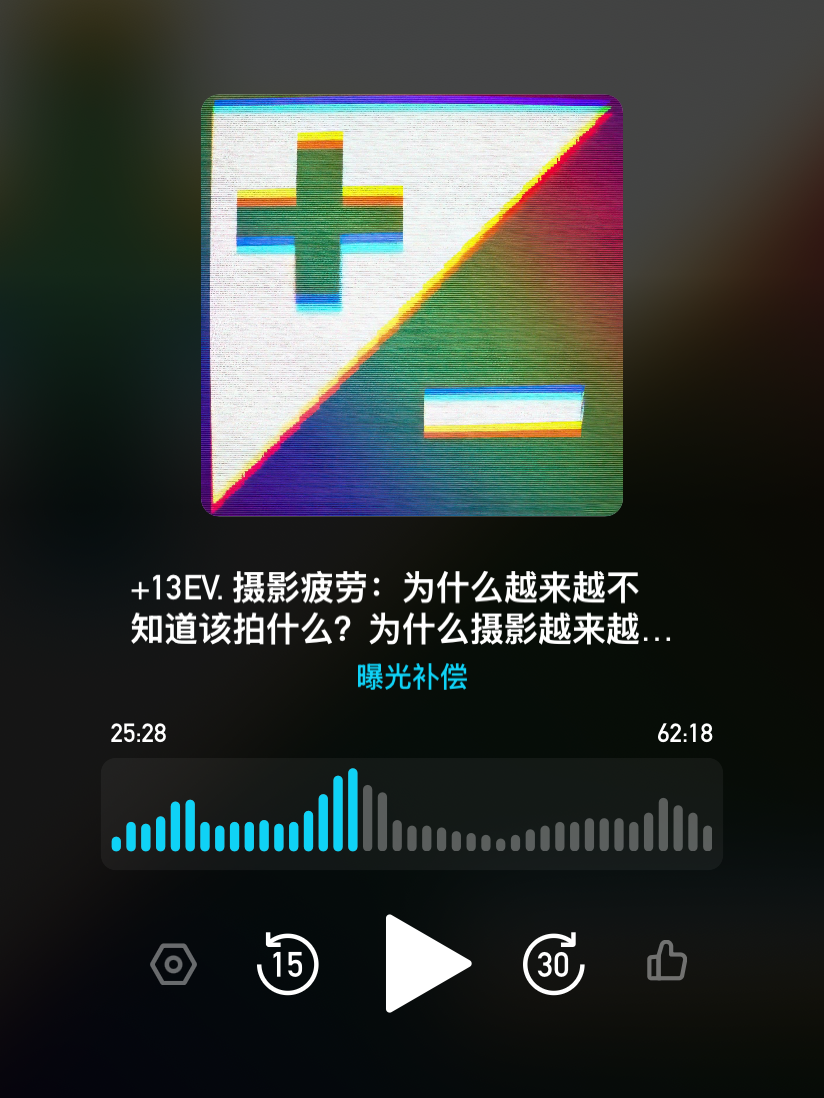Rewind 15 seconds
The height and width of the screenshot is (1098, 824).
click(x=288, y=964)
